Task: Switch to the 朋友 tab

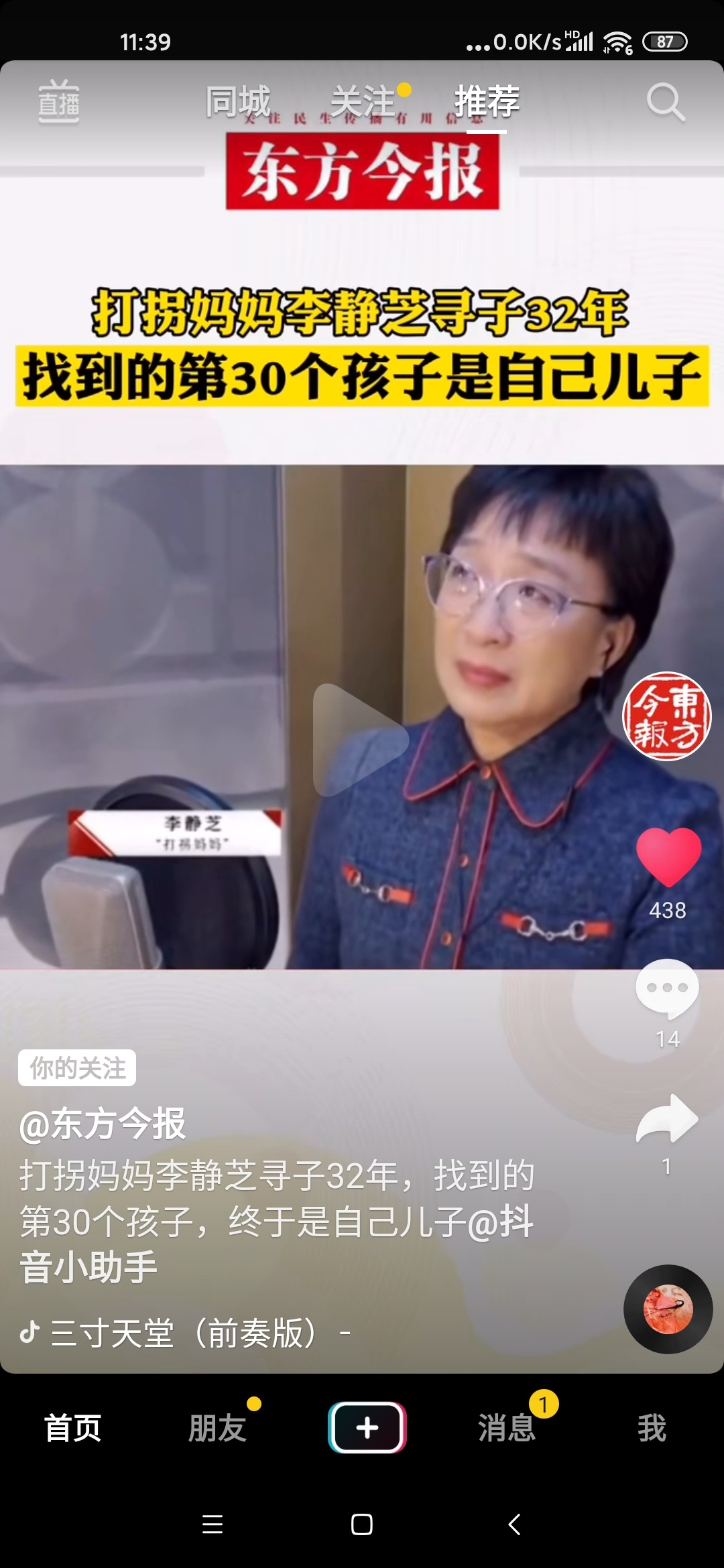Action: tap(217, 1428)
